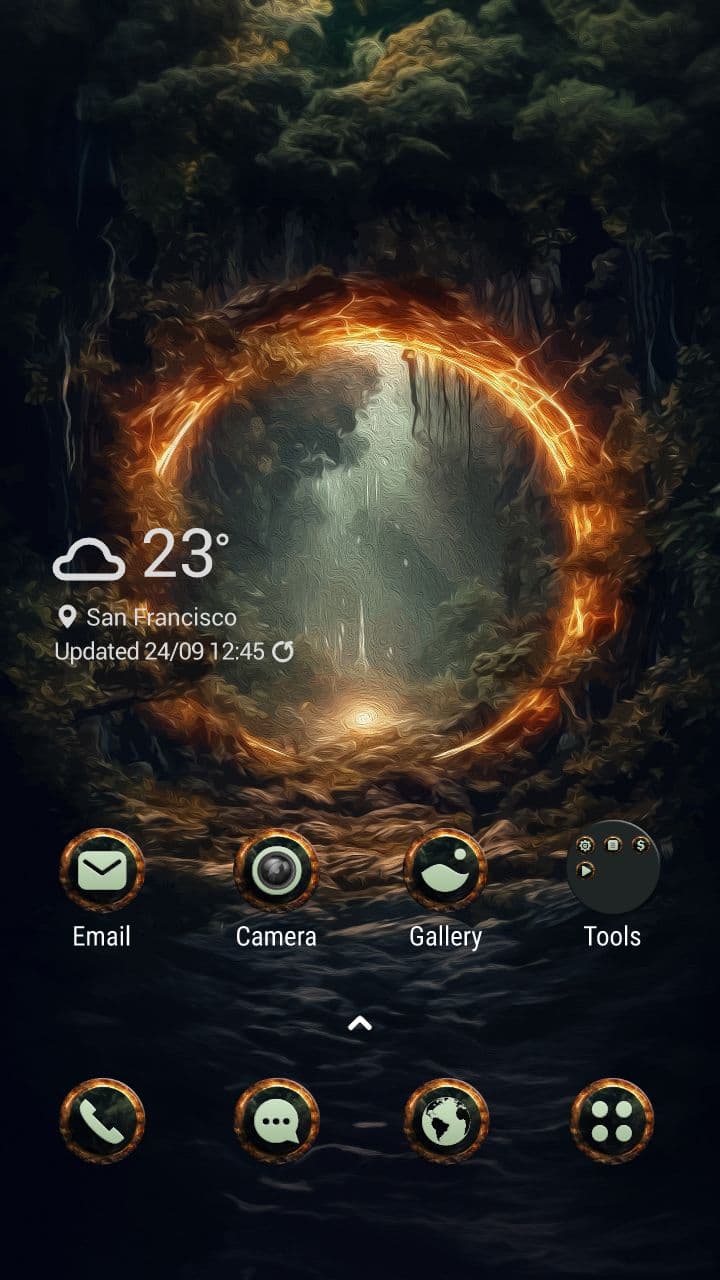Refresh the weather with the circular arrow
This screenshot has height=1280, width=720.
283,650
